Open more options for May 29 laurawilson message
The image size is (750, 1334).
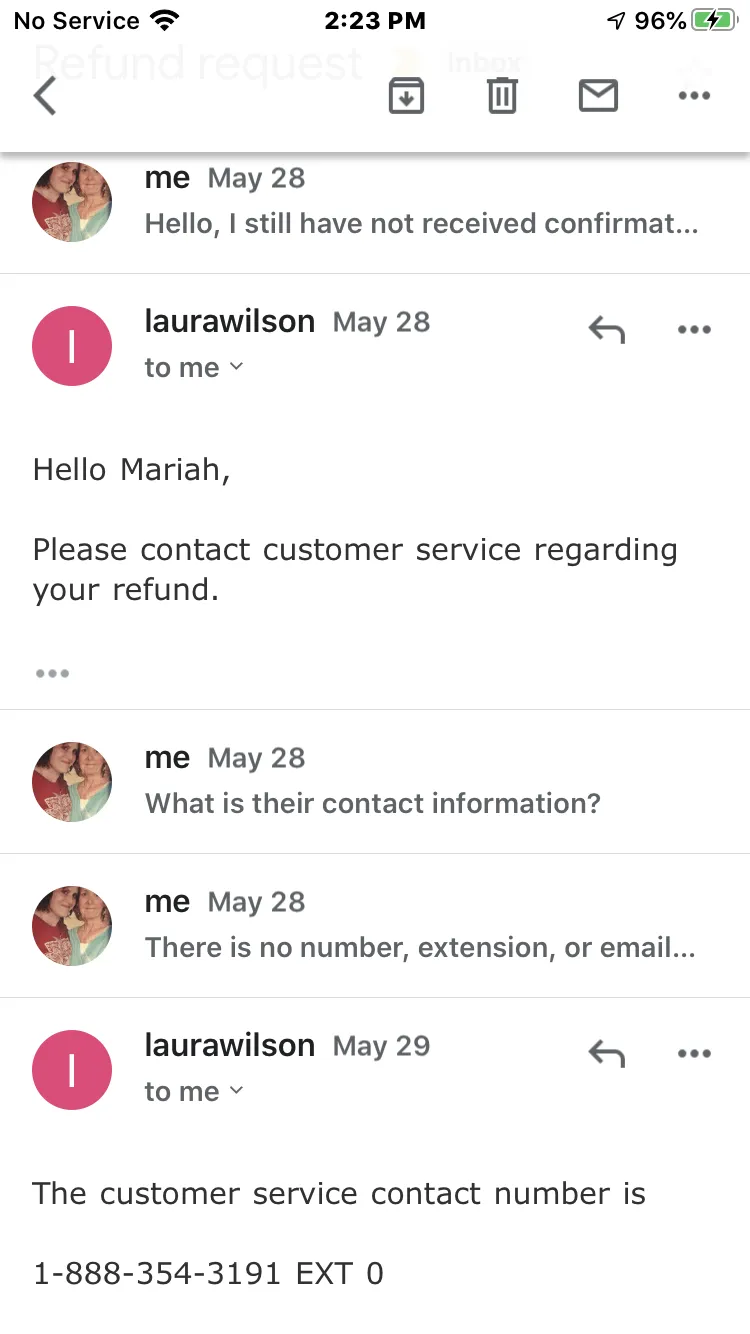(x=694, y=1053)
